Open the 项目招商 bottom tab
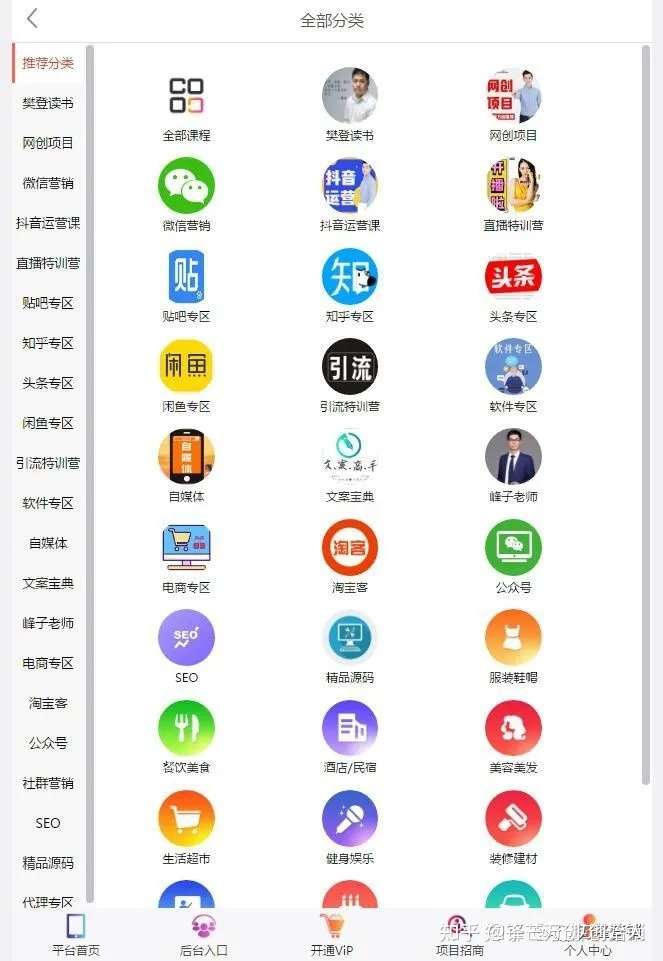Viewport: 663px width, 961px height. point(459,935)
